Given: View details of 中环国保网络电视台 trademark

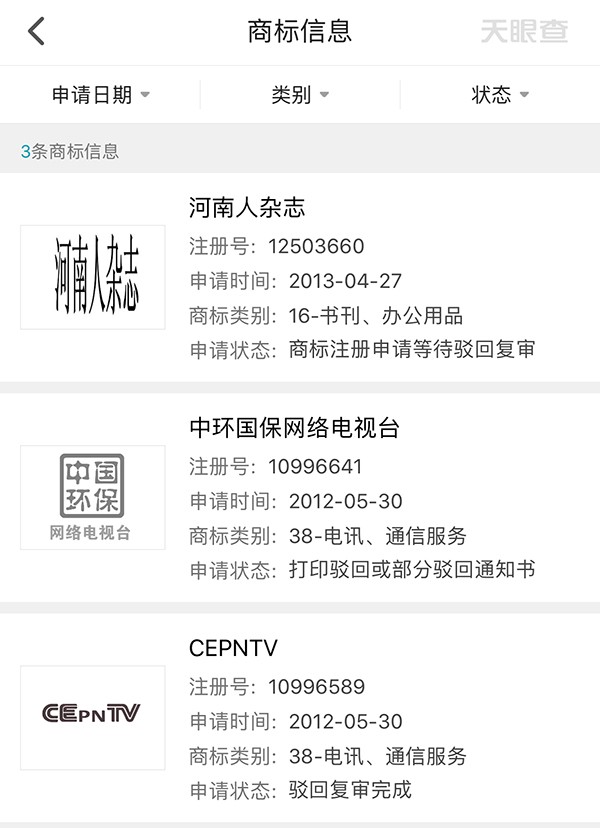Looking at the screenshot, I should [x=300, y=498].
